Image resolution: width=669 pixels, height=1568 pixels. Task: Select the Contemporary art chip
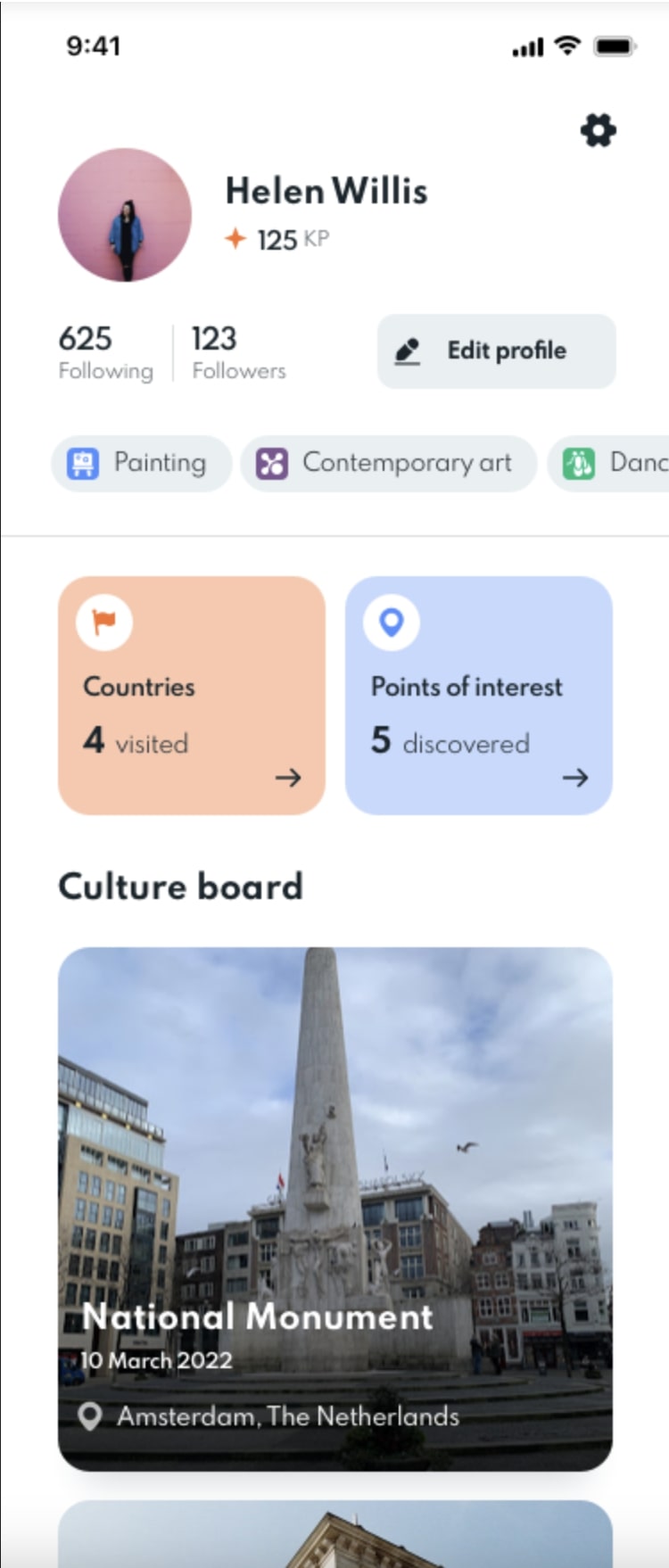point(388,463)
